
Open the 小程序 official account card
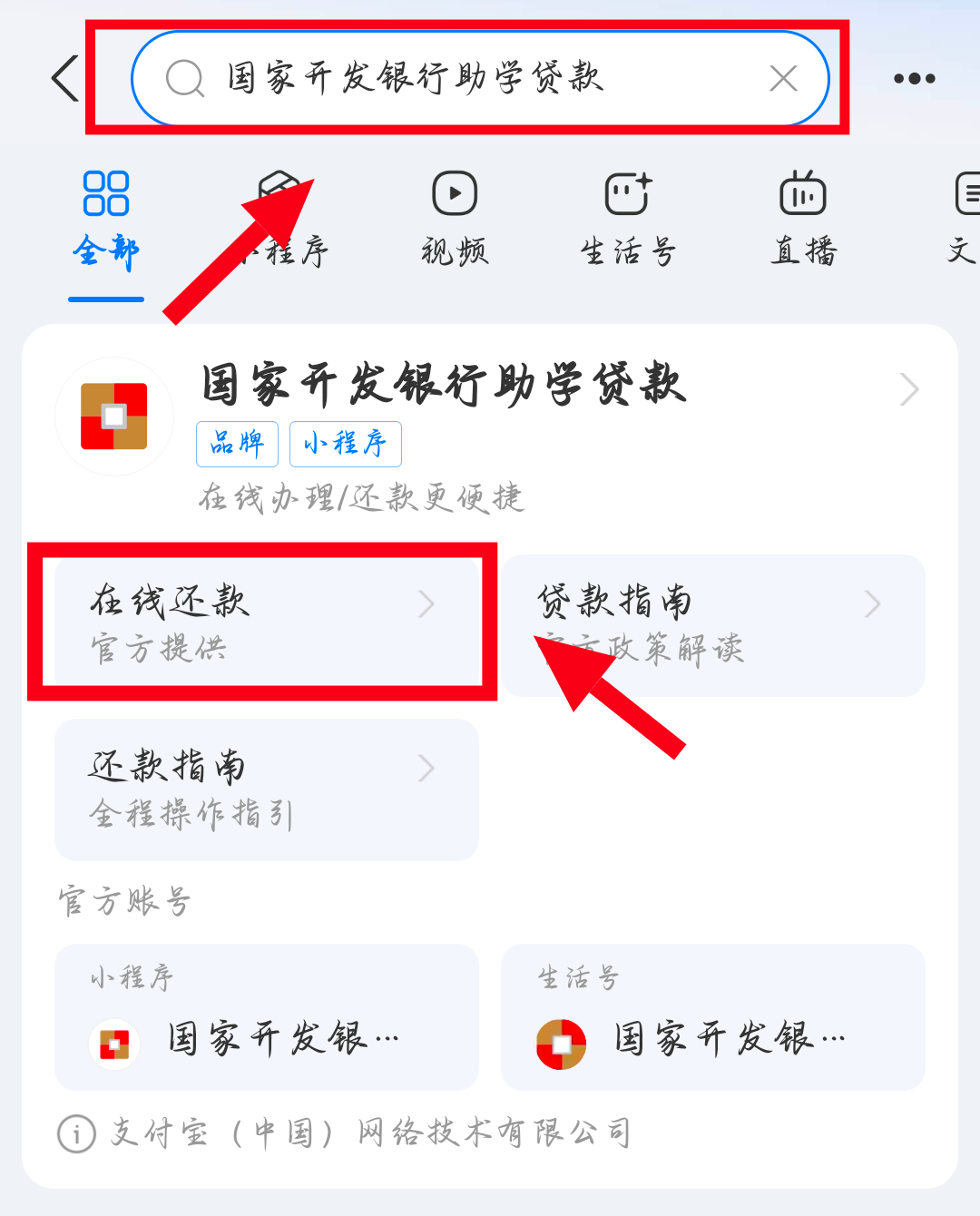(265, 1017)
